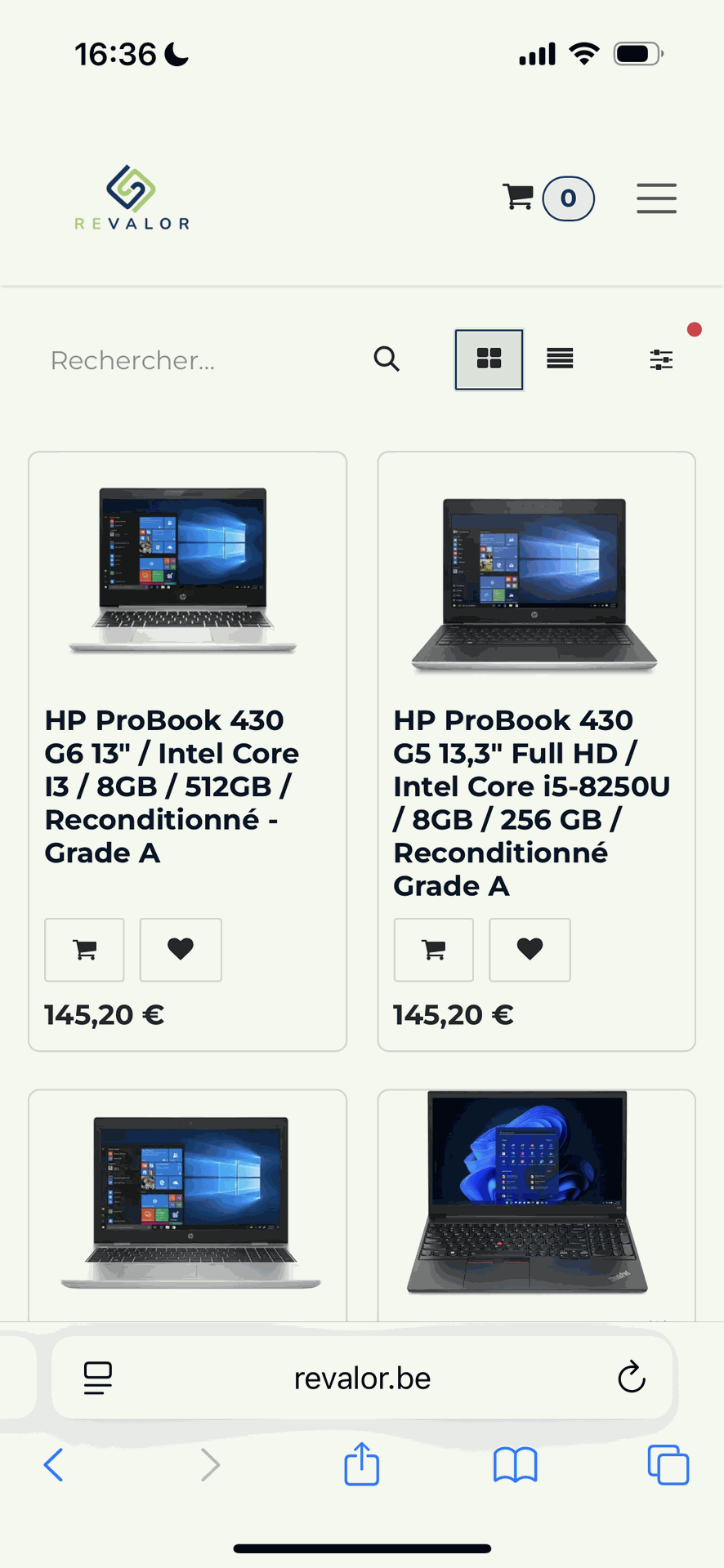
Task: Add HP ProBook 430 G6 to wishlist
Action: click(x=181, y=949)
